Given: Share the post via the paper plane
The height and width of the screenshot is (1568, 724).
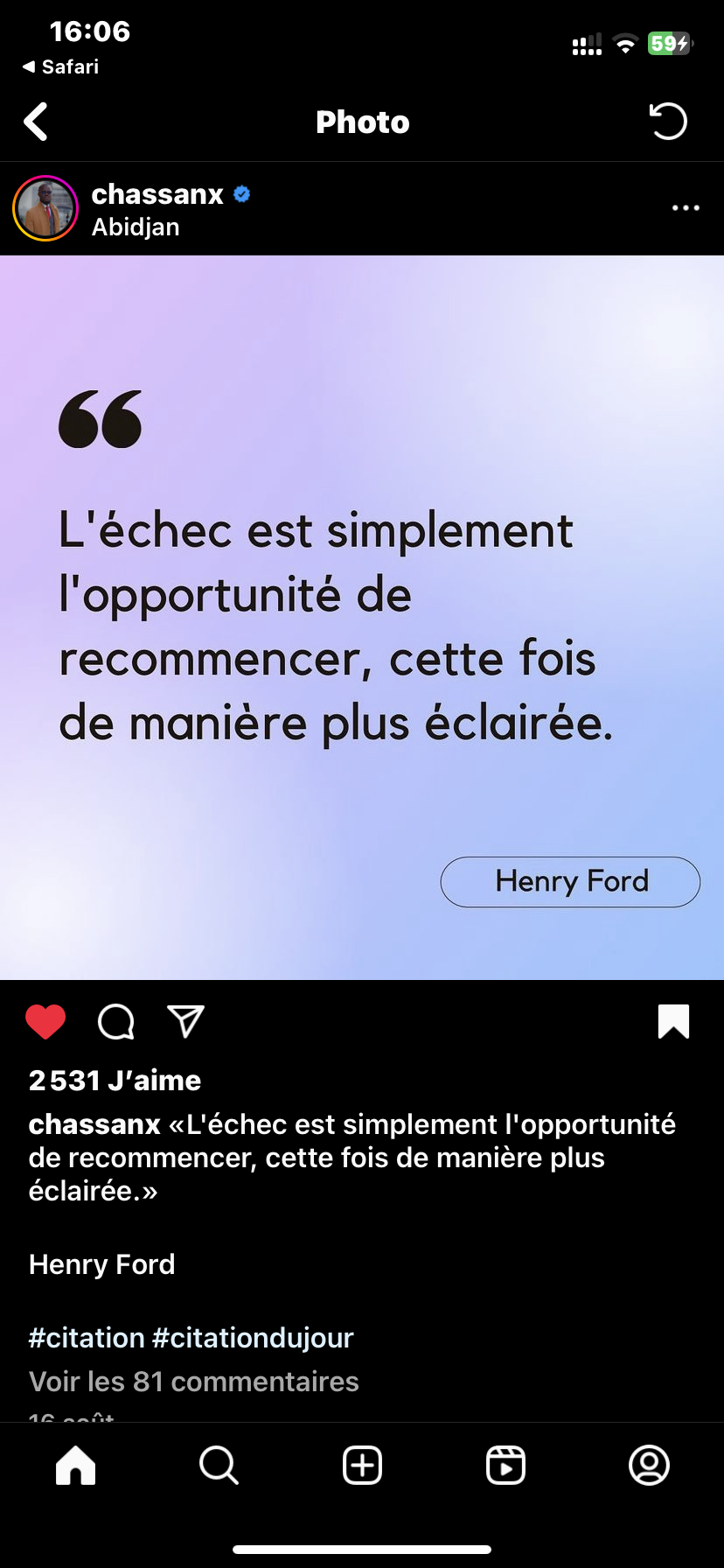Looking at the screenshot, I should click(x=185, y=1021).
